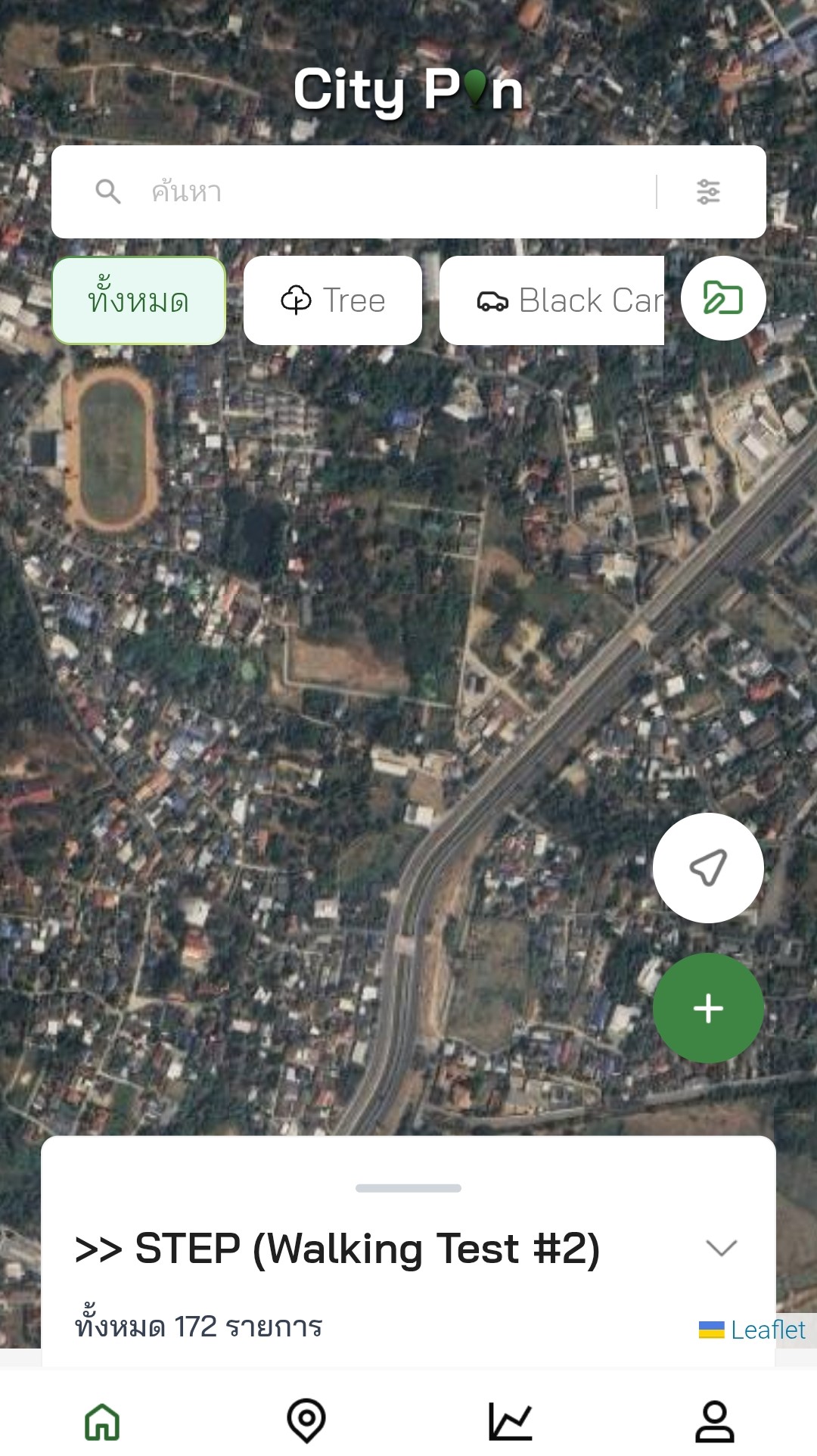817x1456 pixels.
Task: Add a new pin with plus button
Action: pos(708,1009)
